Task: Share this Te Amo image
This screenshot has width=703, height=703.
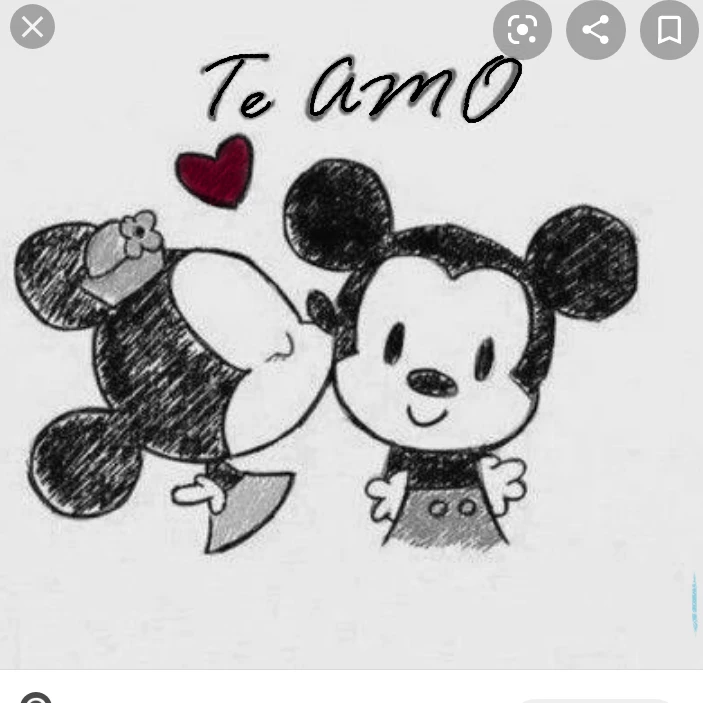Action: point(596,30)
